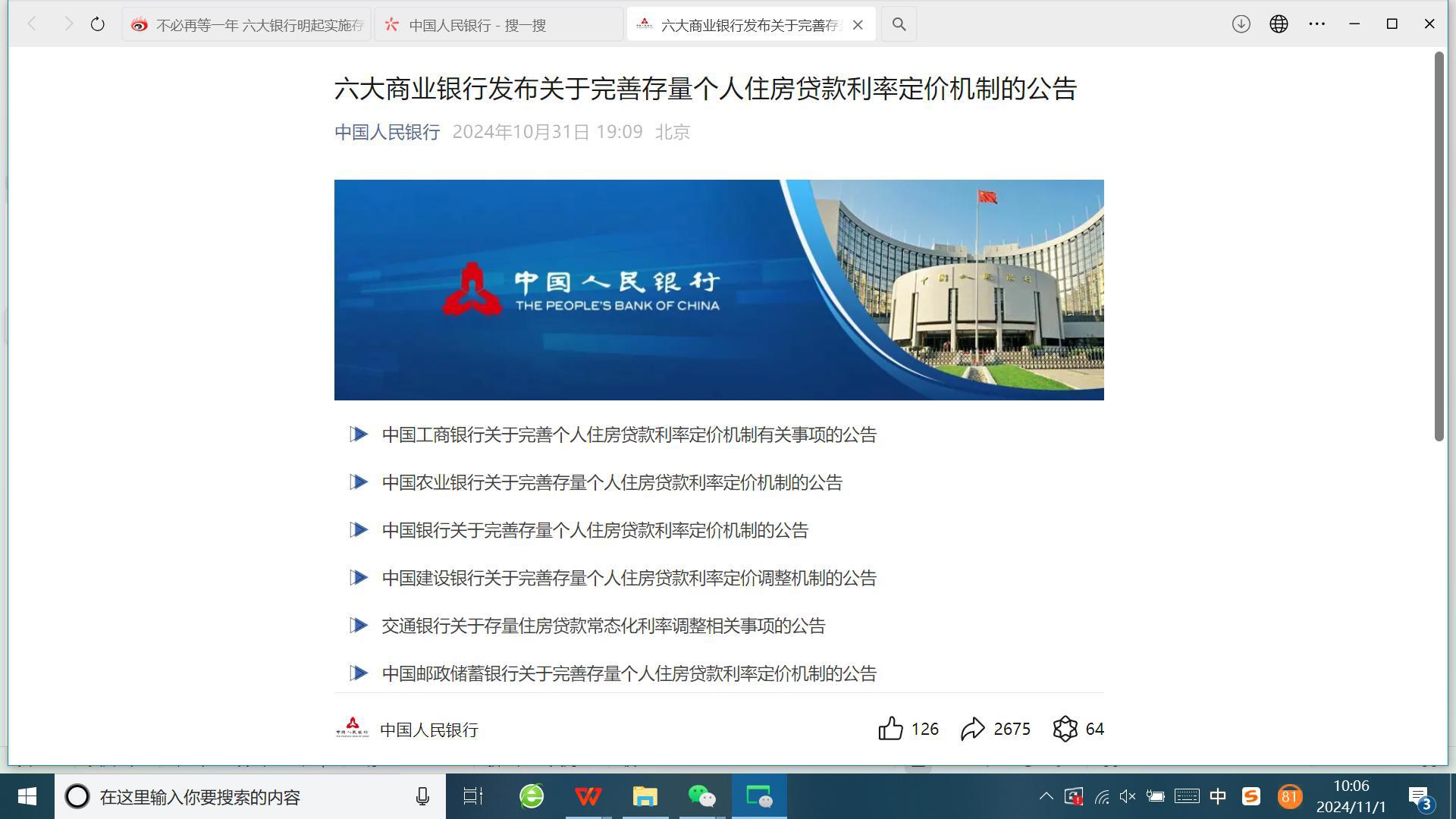The image size is (1456, 819).
Task: Like this article with the thumbs-up
Action: [891, 729]
